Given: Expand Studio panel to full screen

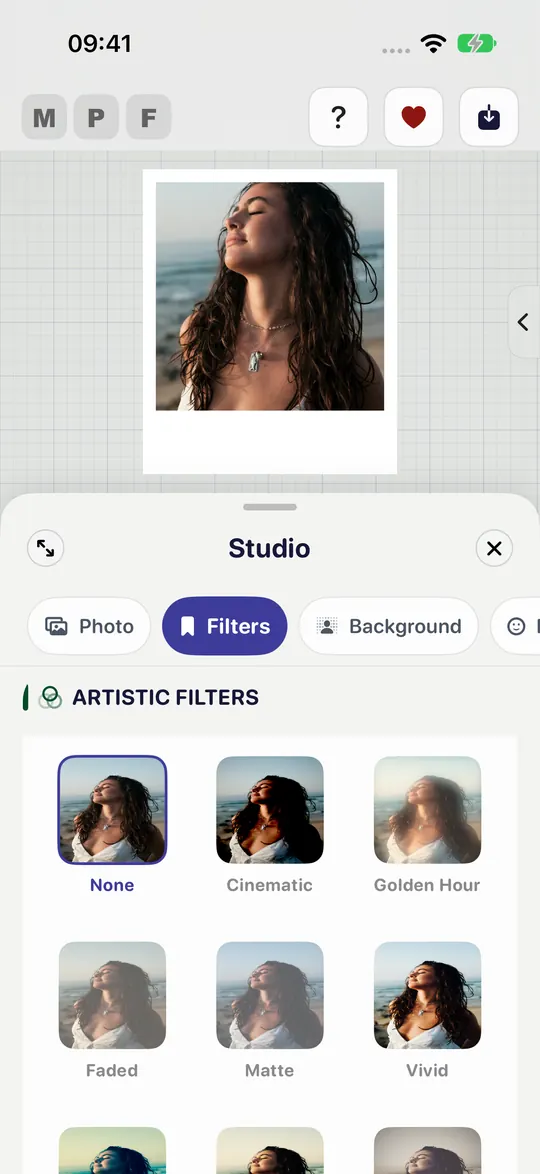Looking at the screenshot, I should [x=46, y=548].
